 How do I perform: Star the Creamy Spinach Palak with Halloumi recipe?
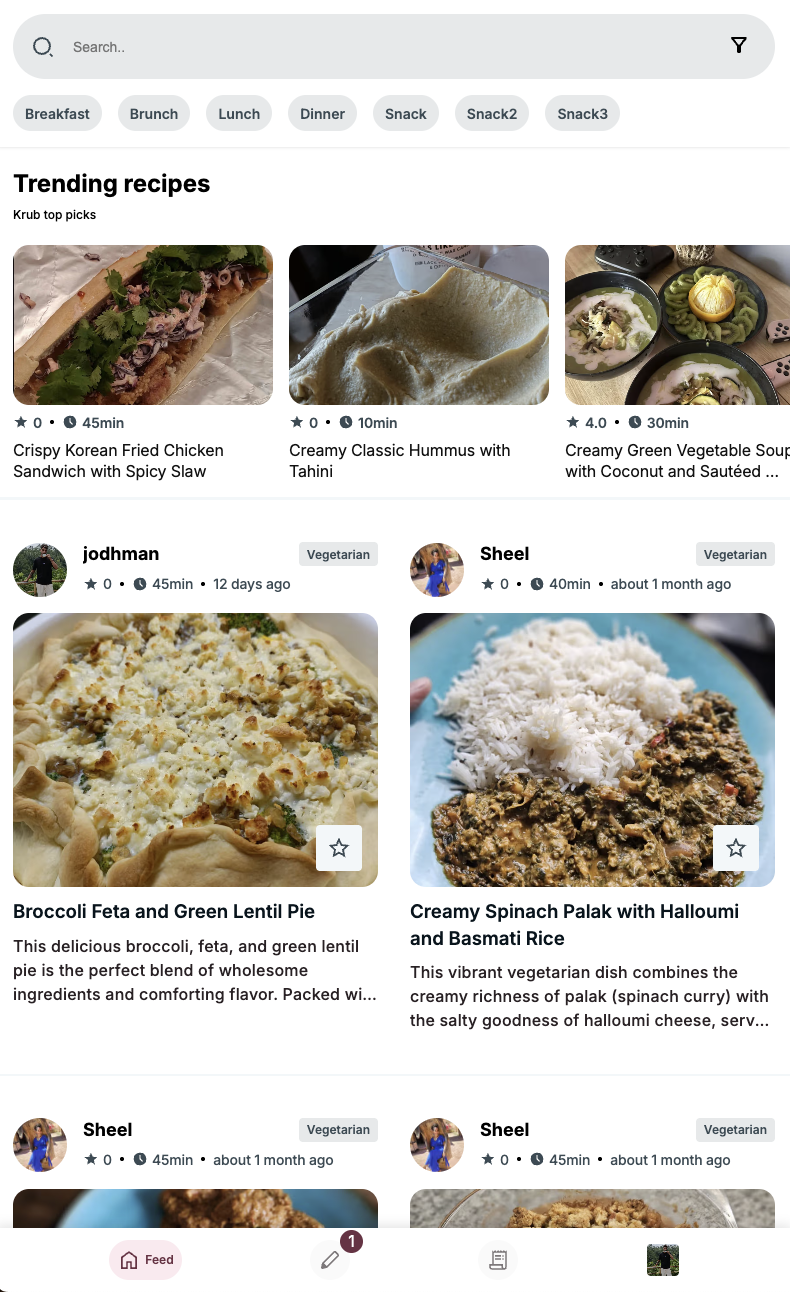tap(736, 848)
